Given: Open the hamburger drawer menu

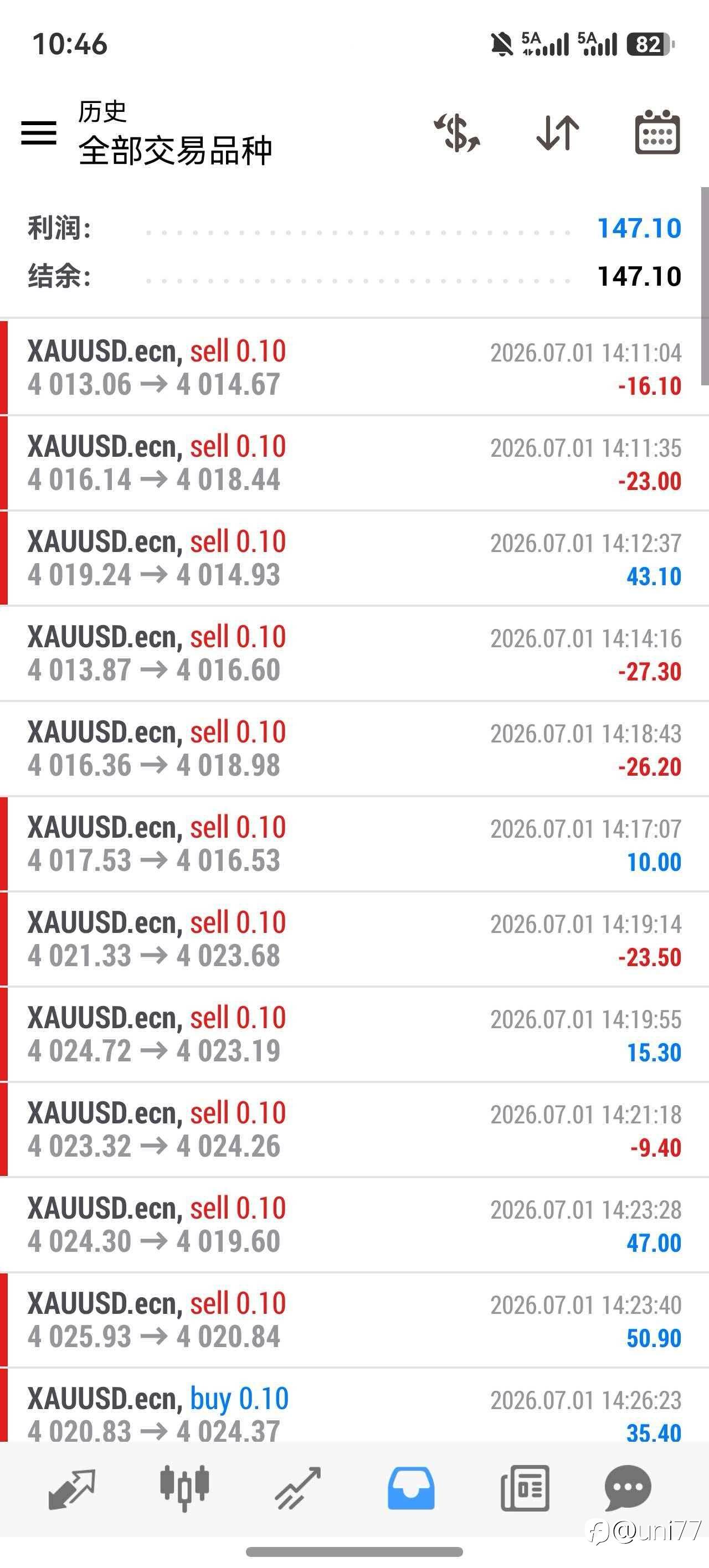Looking at the screenshot, I should point(39,133).
